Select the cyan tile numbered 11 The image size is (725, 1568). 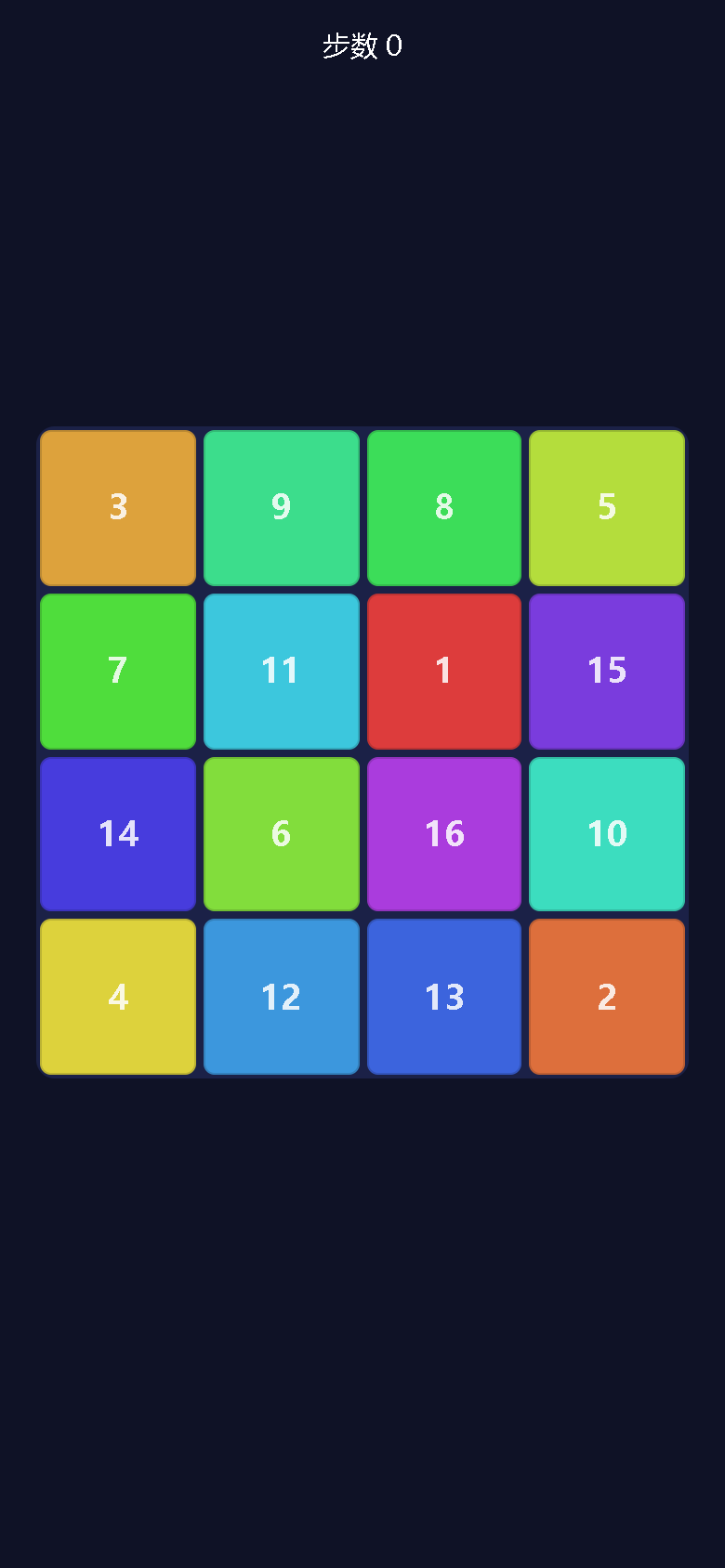coord(282,672)
